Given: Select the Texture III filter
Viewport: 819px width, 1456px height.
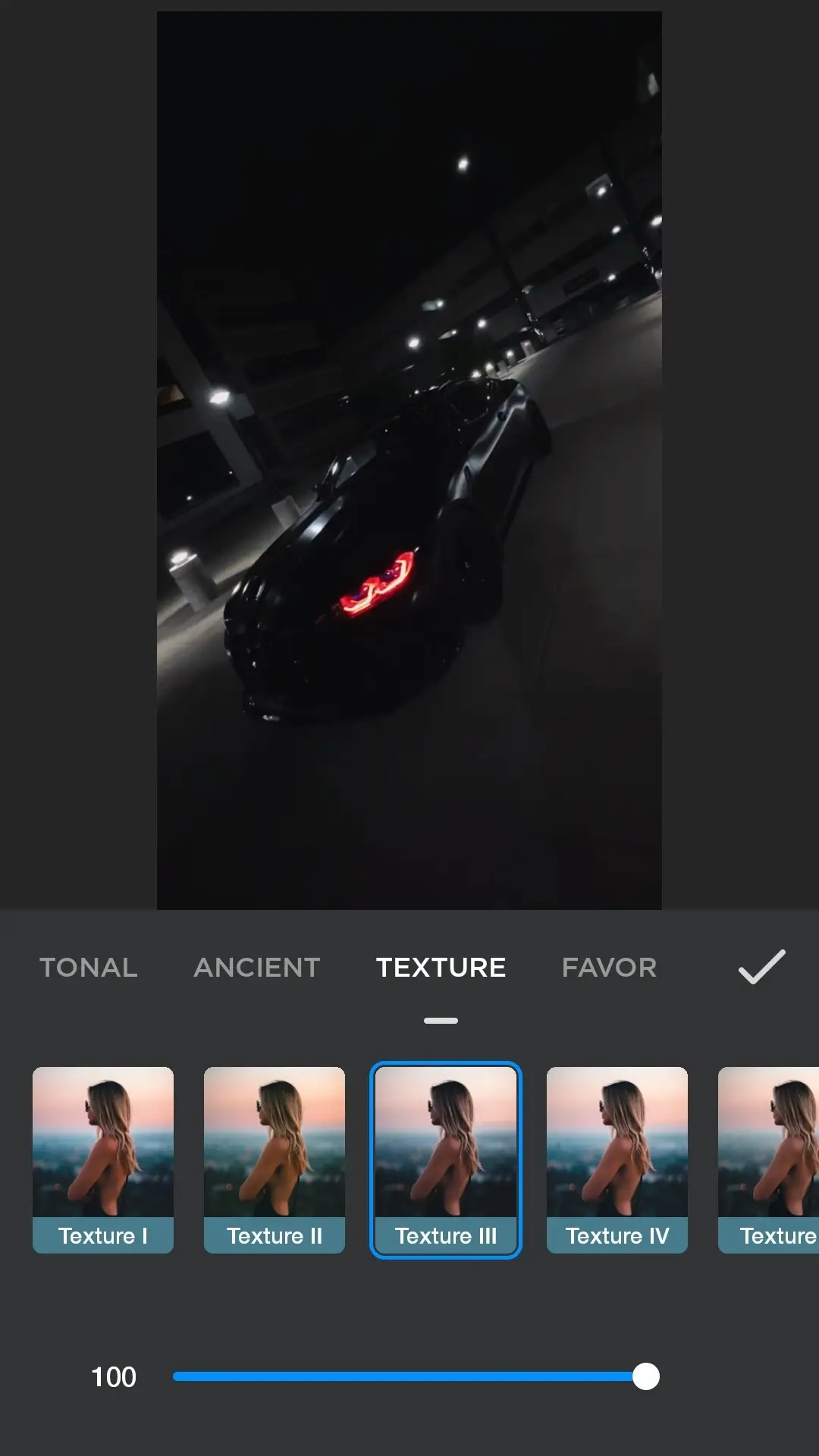Looking at the screenshot, I should (446, 1159).
